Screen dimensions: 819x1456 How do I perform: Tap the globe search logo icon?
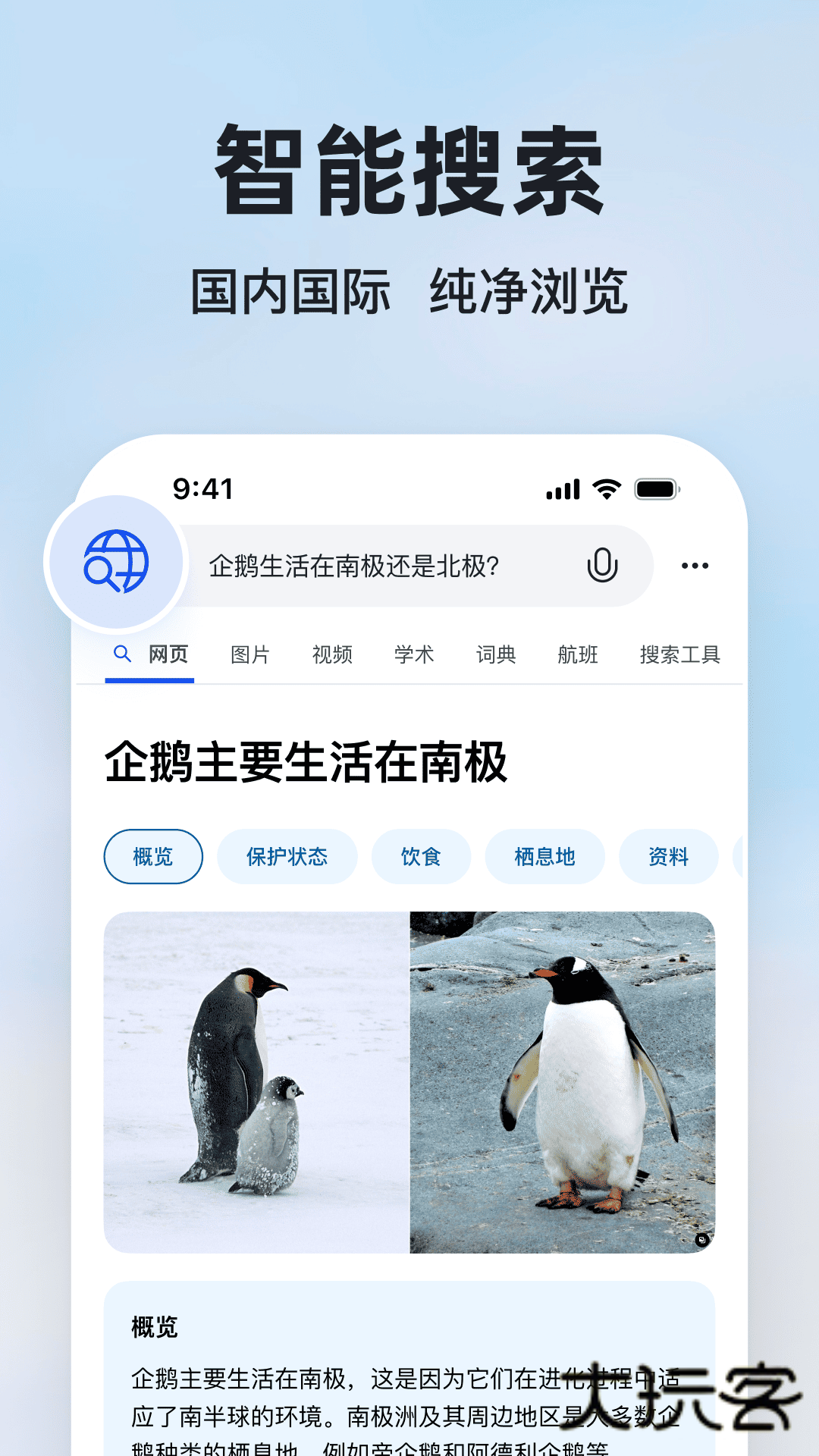pos(114,565)
